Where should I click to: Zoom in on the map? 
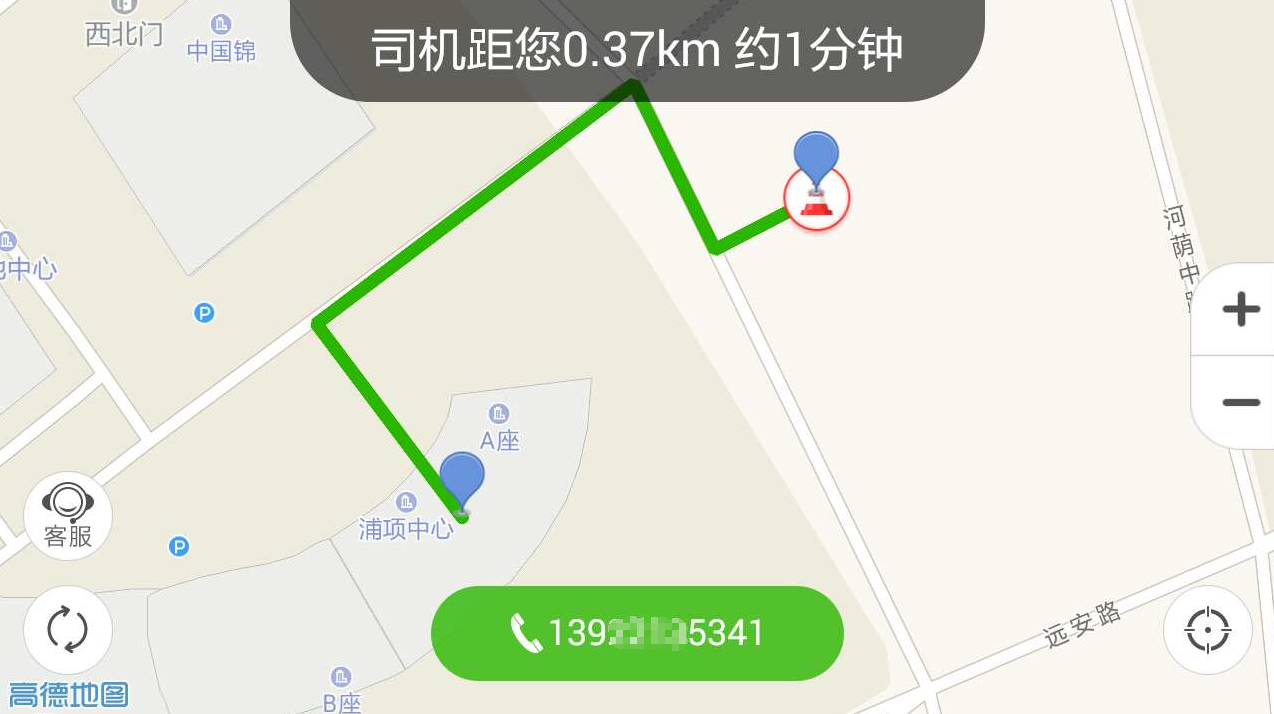pyautogui.click(x=1240, y=309)
